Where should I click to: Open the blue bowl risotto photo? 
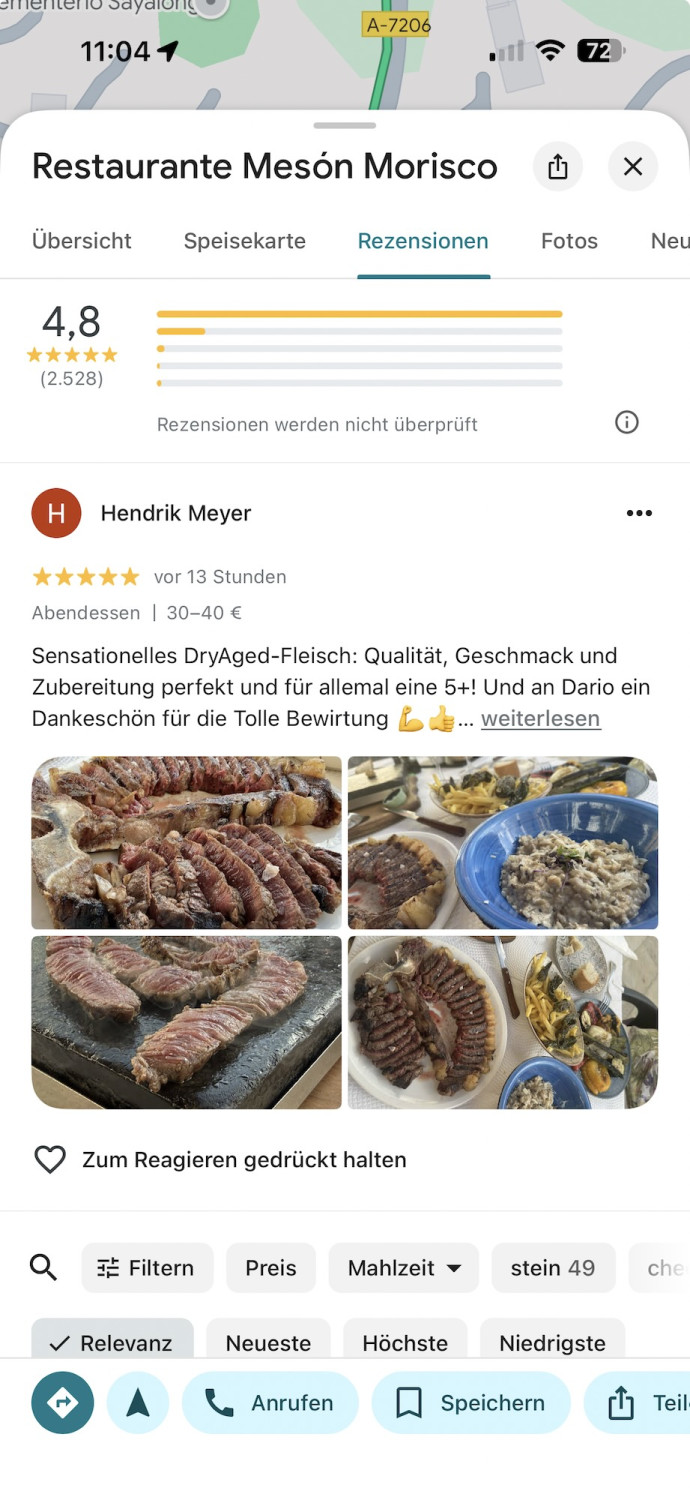click(x=503, y=843)
